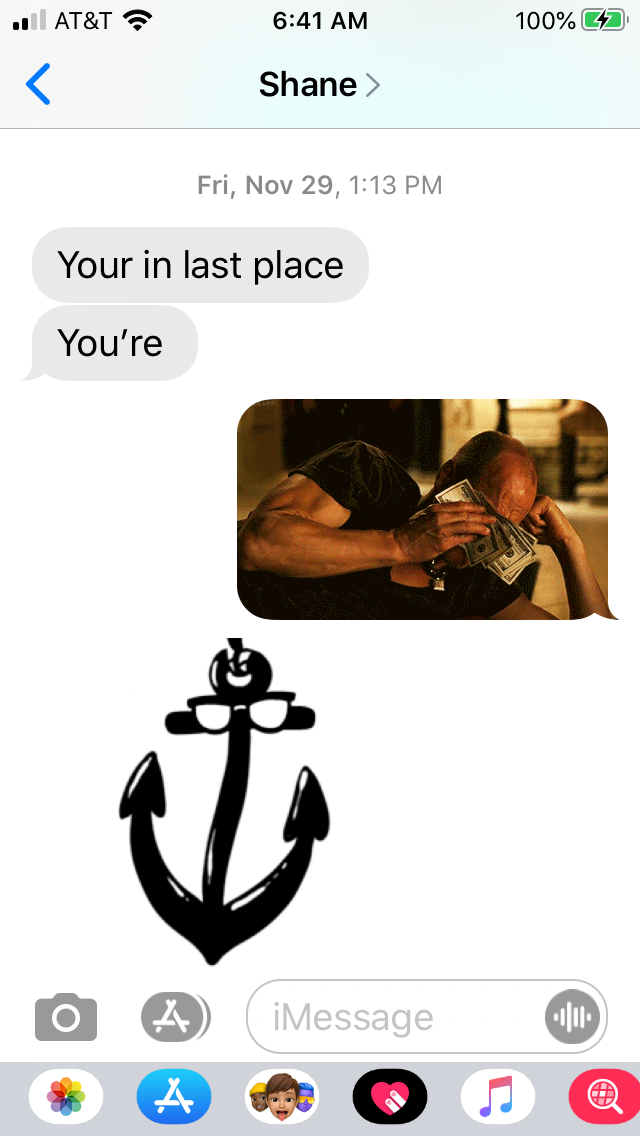Record an audio message
The image size is (640, 1136).
[573, 1016]
